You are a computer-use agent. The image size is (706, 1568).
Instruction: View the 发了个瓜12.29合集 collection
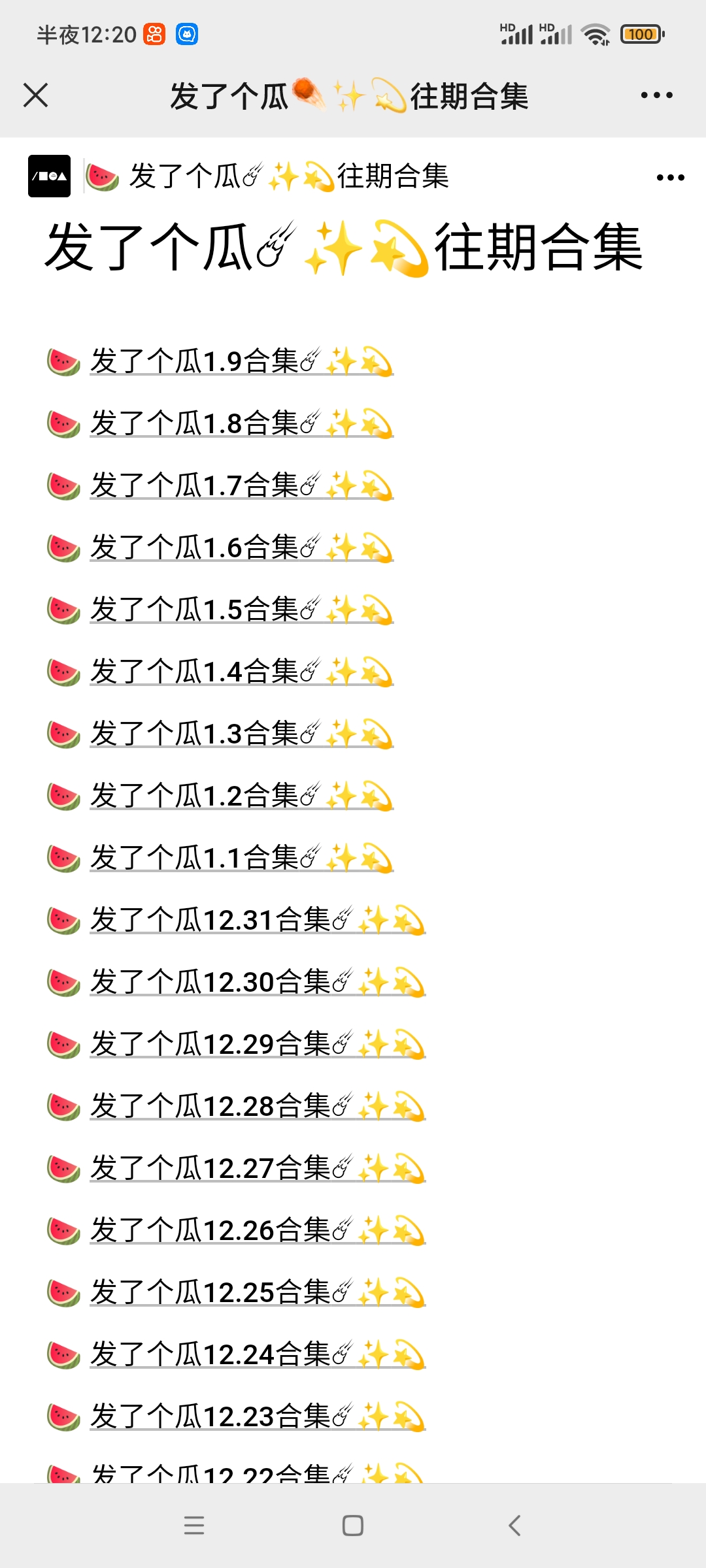pos(257,1044)
